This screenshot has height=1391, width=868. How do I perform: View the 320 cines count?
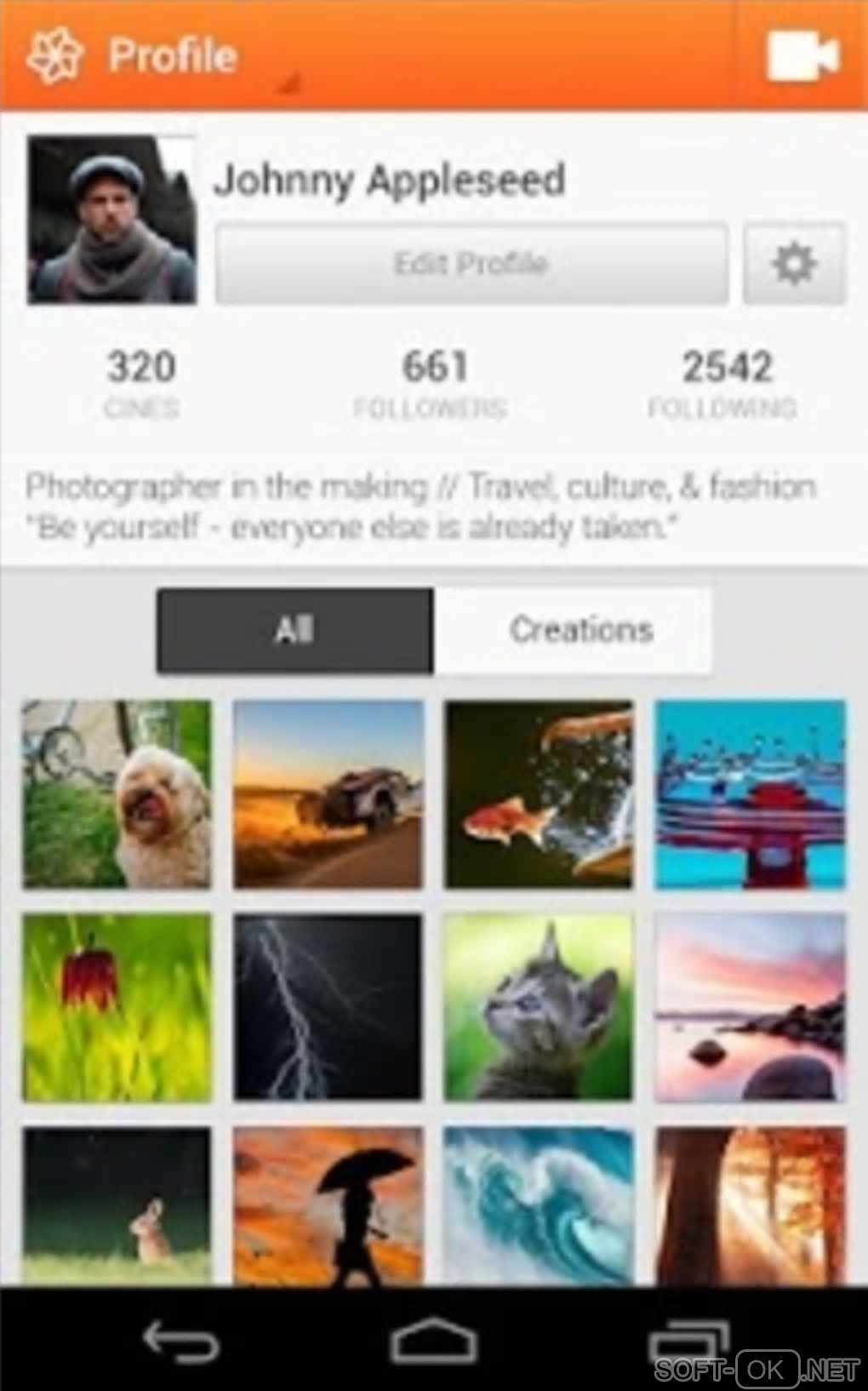click(141, 383)
